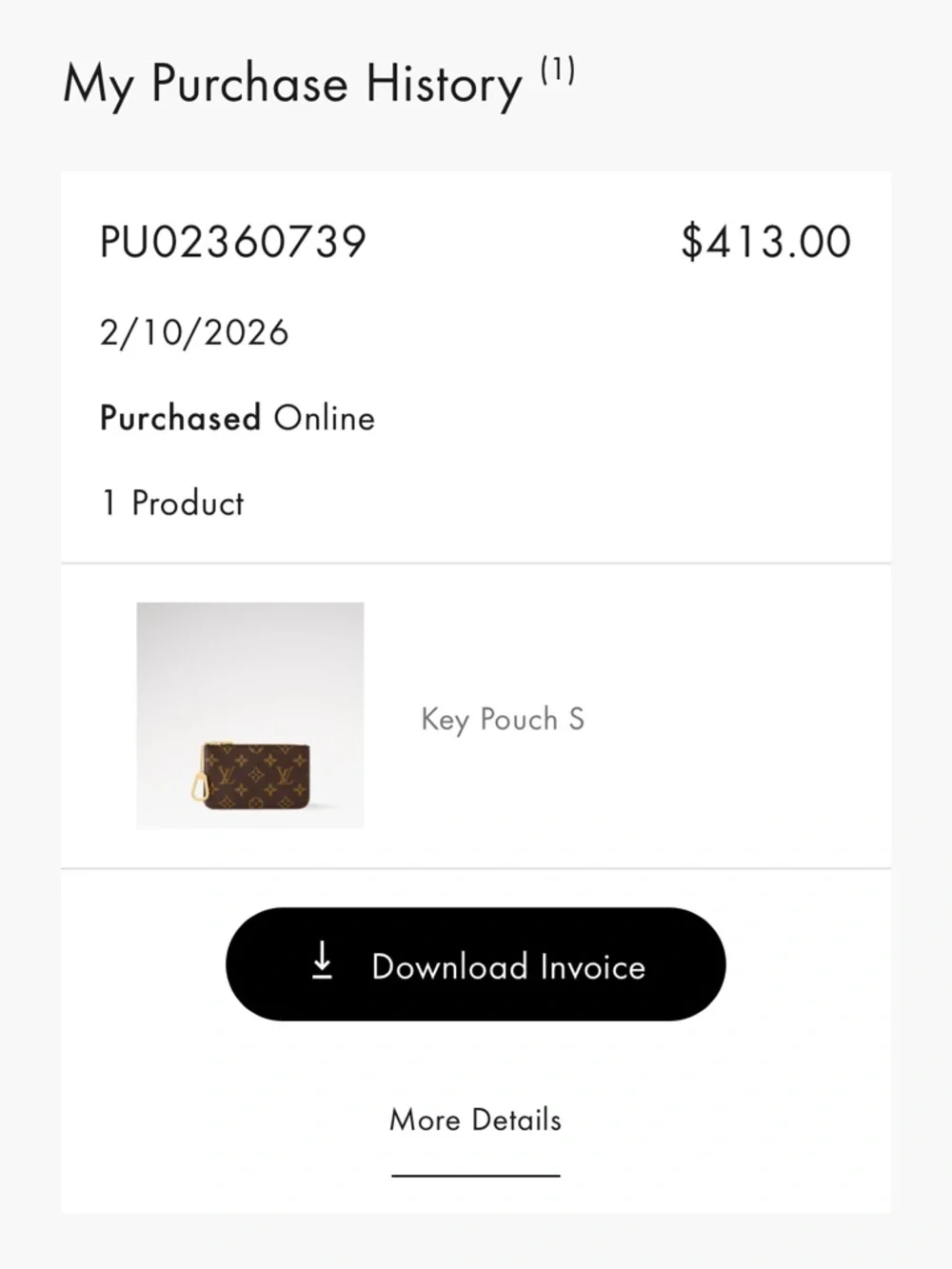Select the $413.00 order total
952x1269 pixels.
[x=764, y=242]
